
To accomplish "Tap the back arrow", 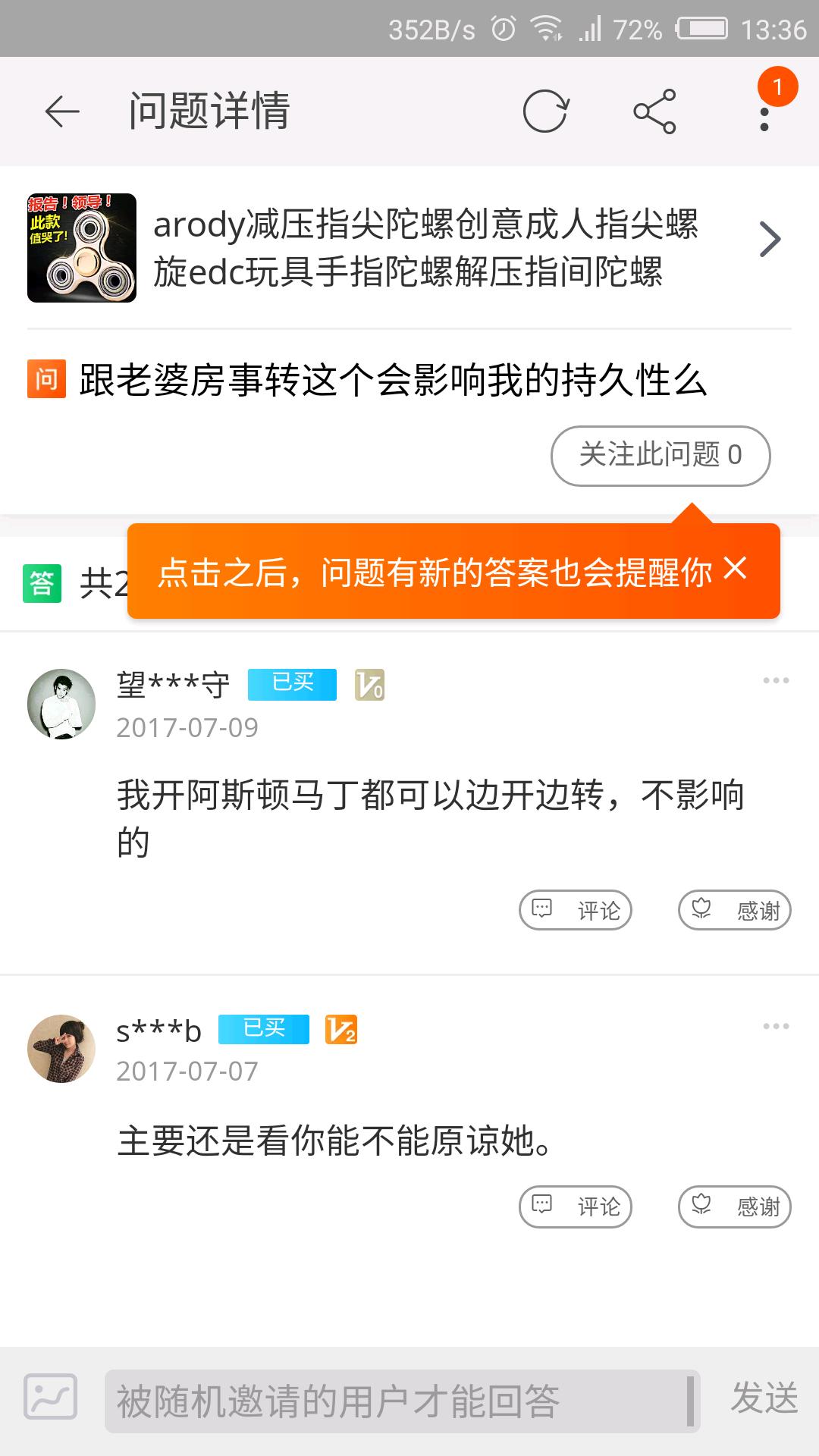I will [x=61, y=111].
